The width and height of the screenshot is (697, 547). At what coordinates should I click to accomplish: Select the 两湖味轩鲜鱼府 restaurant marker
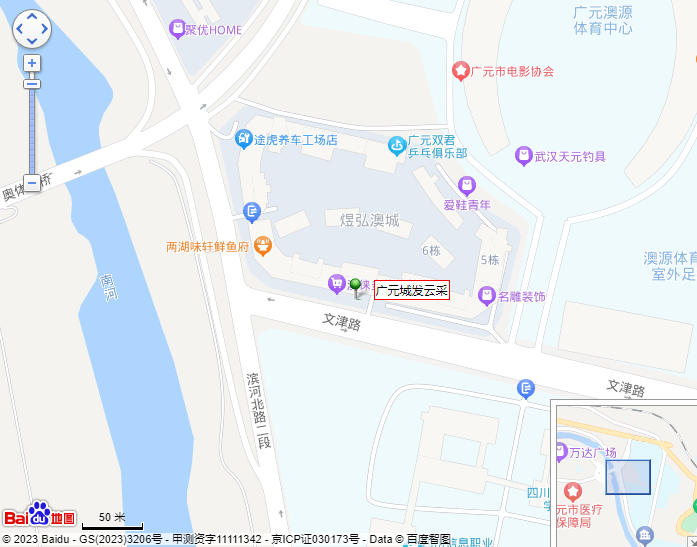coord(262,244)
